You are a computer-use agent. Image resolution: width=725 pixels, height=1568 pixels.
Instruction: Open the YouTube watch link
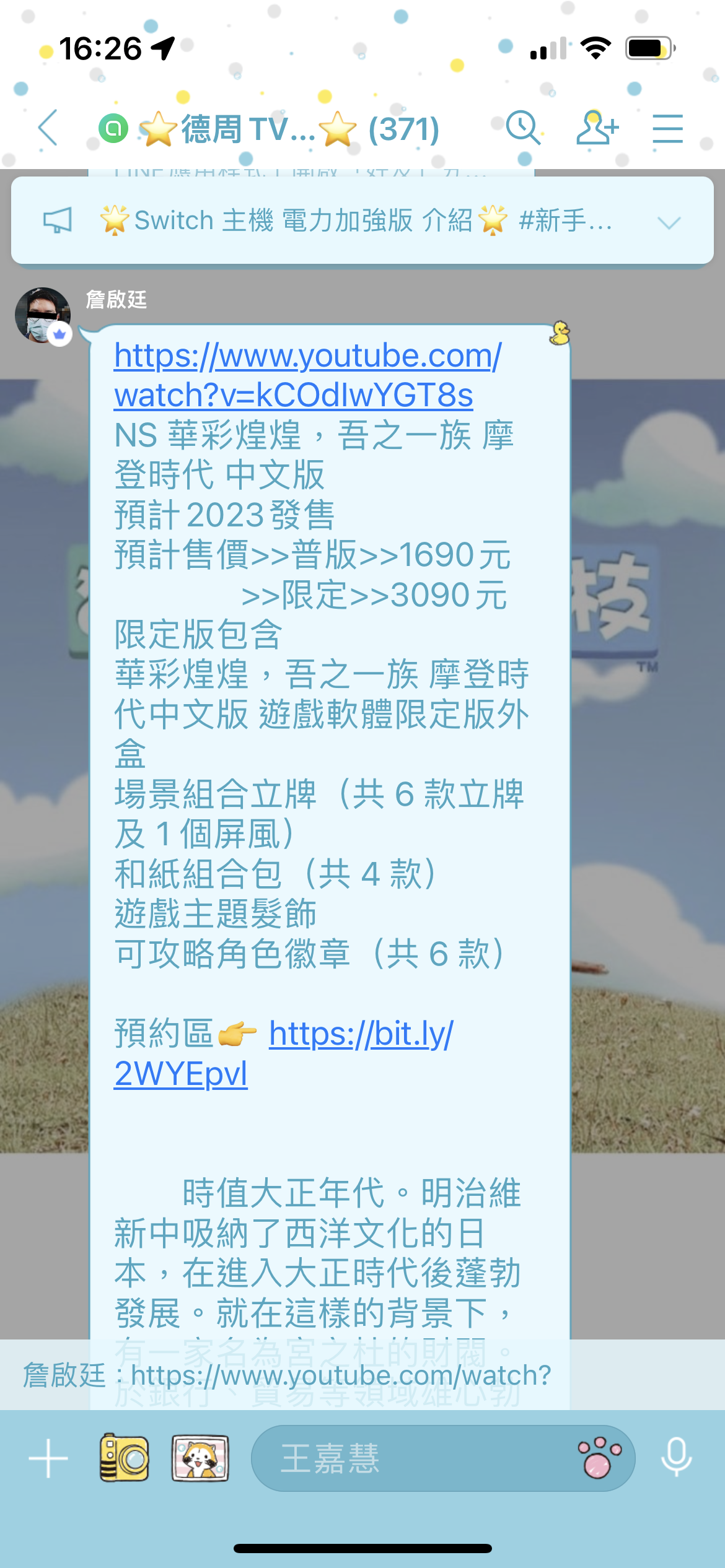[x=307, y=375]
